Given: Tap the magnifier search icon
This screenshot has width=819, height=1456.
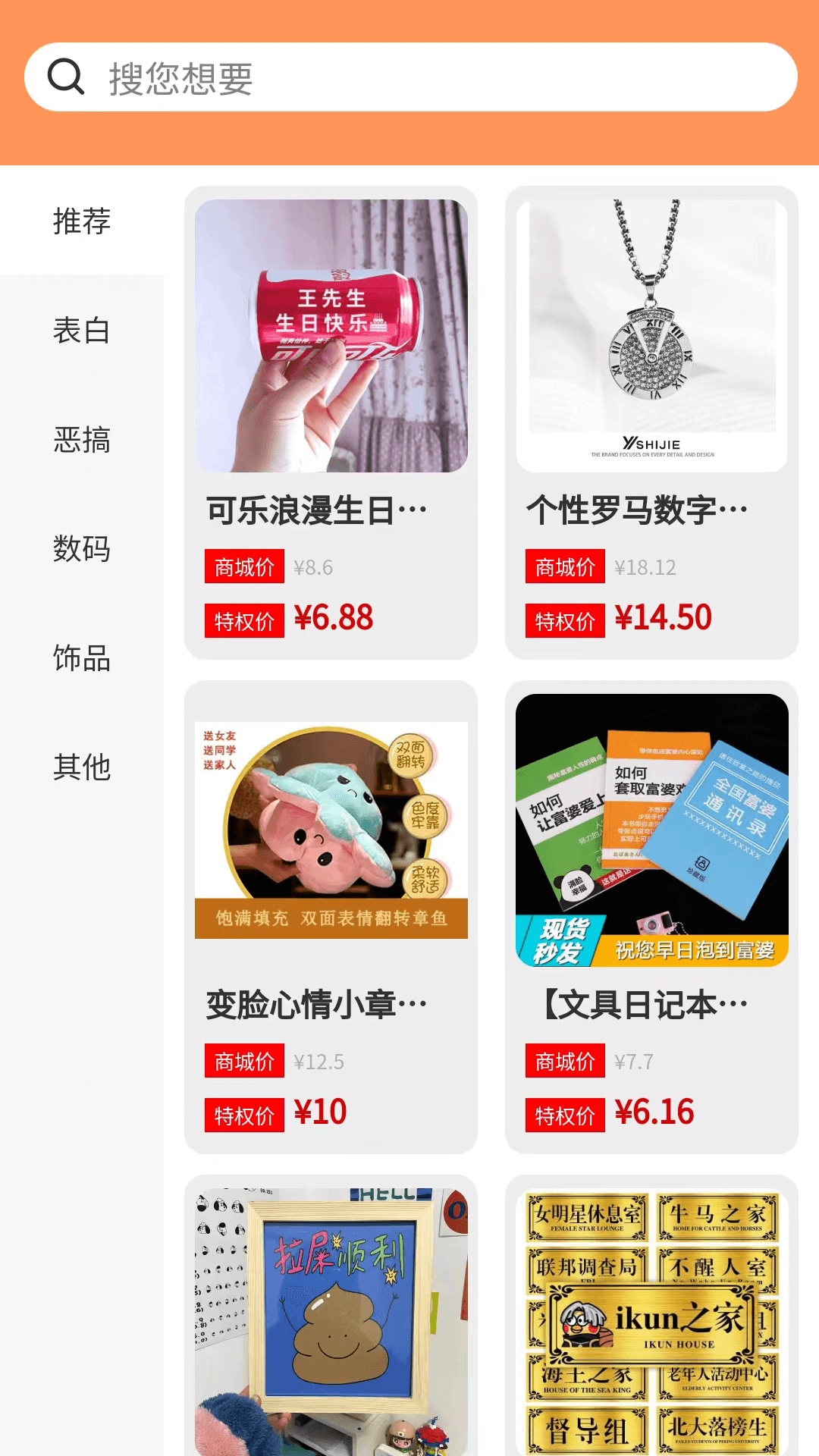Looking at the screenshot, I should 66,77.
